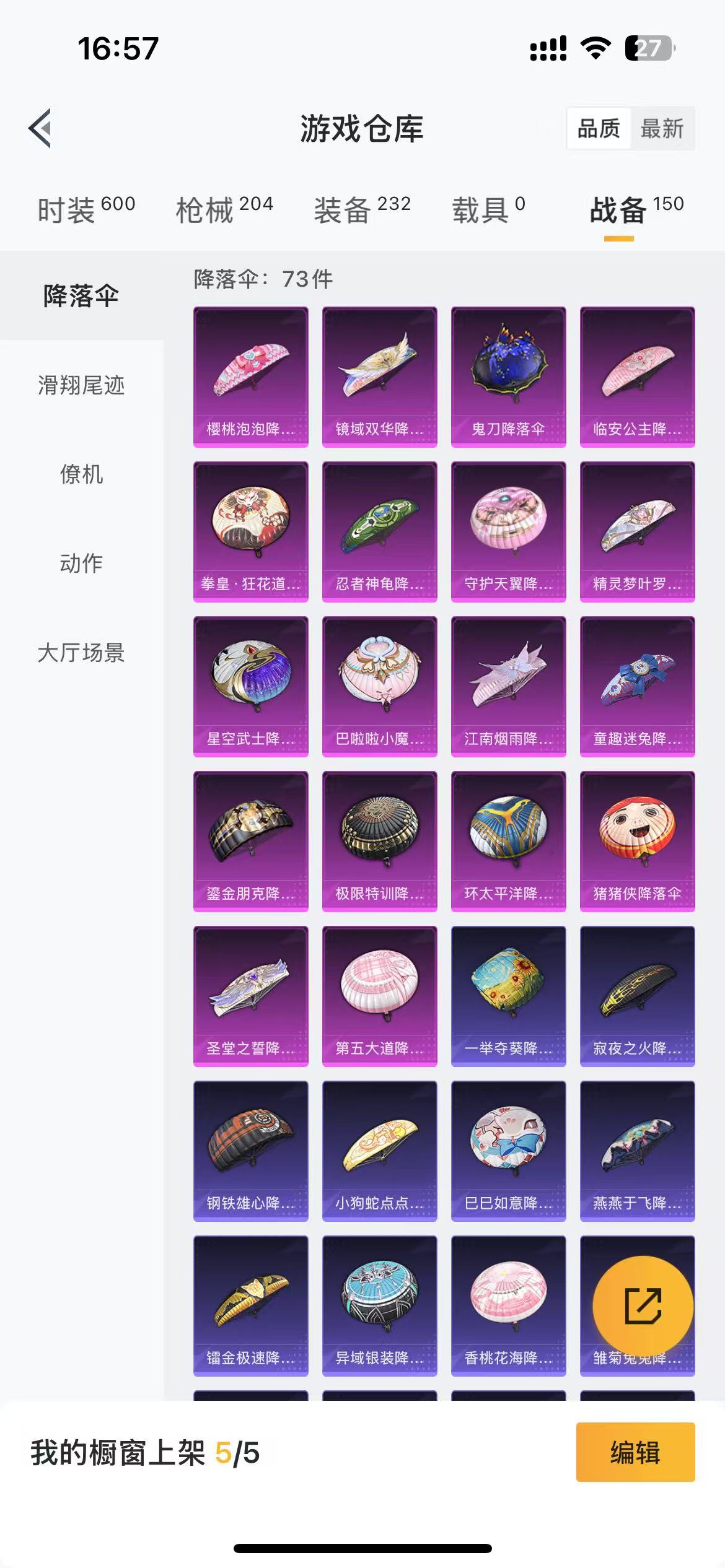
Task: View the 猪猪侠降落伞 item
Action: coord(637,841)
